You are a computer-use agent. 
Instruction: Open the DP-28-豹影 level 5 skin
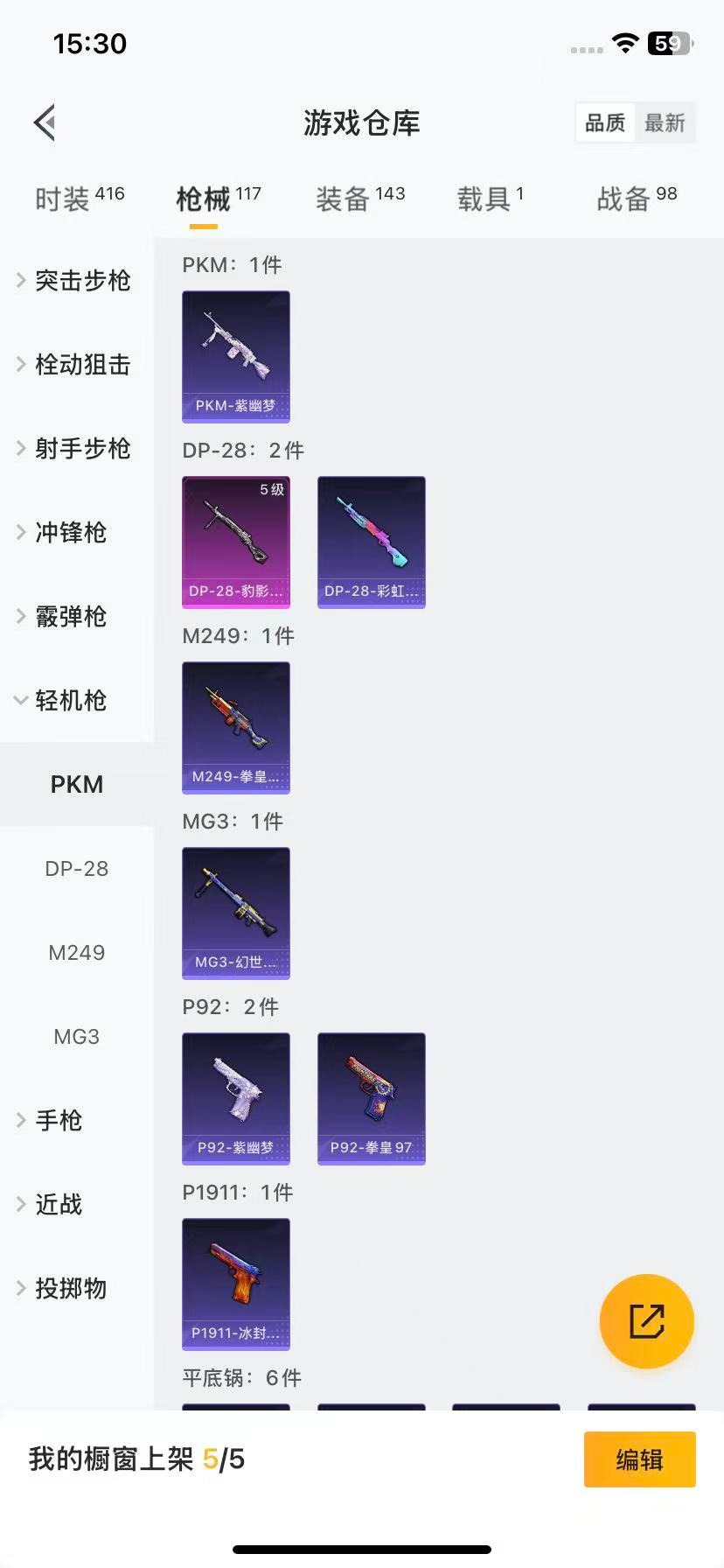click(x=235, y=542)
